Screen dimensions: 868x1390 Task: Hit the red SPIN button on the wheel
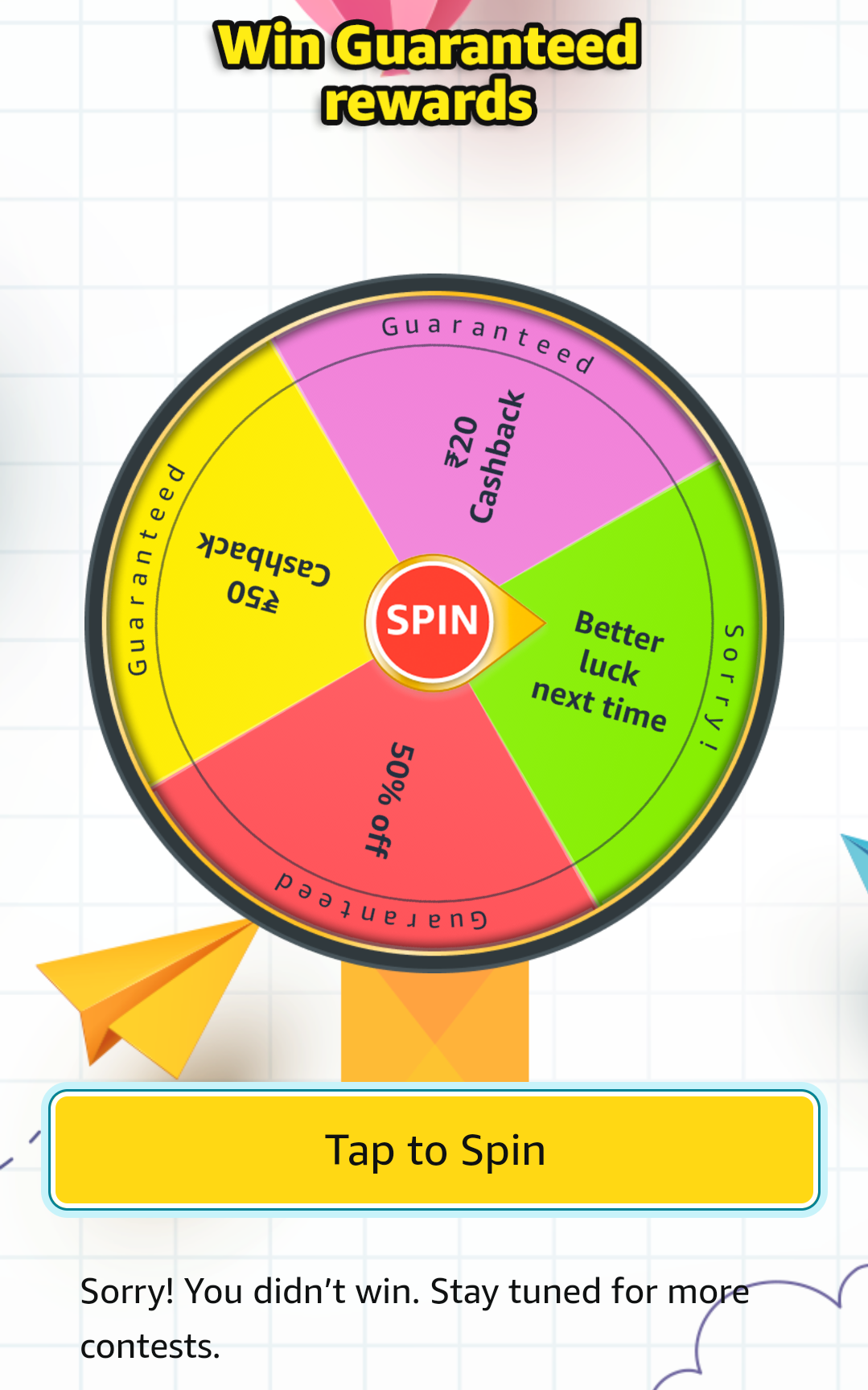[x=433, y=622]
